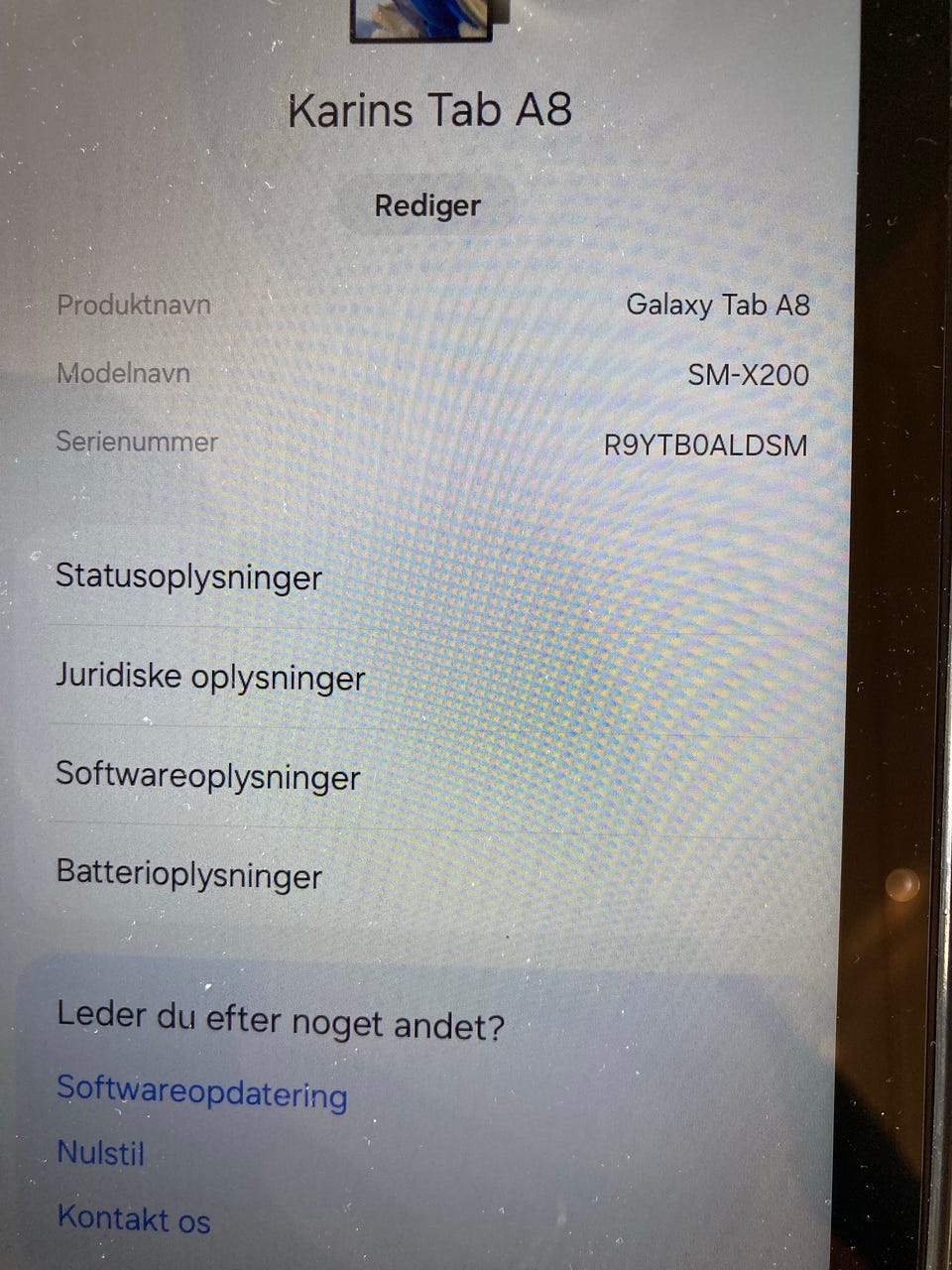Tap the device image thumbnail above the name
Image resolution: width=952 pixels, height=1270 pixels.
(x=421, y=20)
